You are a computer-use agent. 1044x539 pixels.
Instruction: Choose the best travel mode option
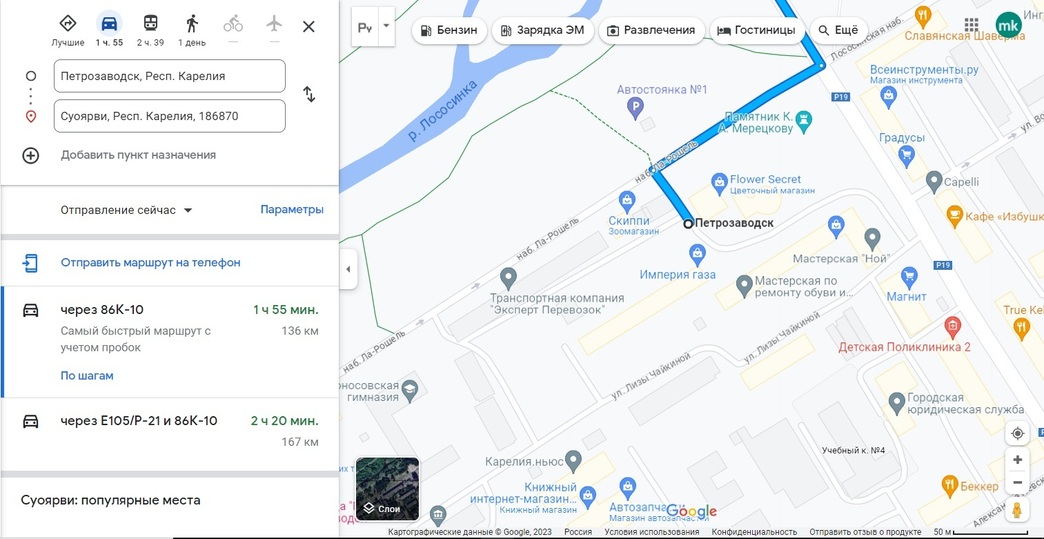[x=68, y=24]
